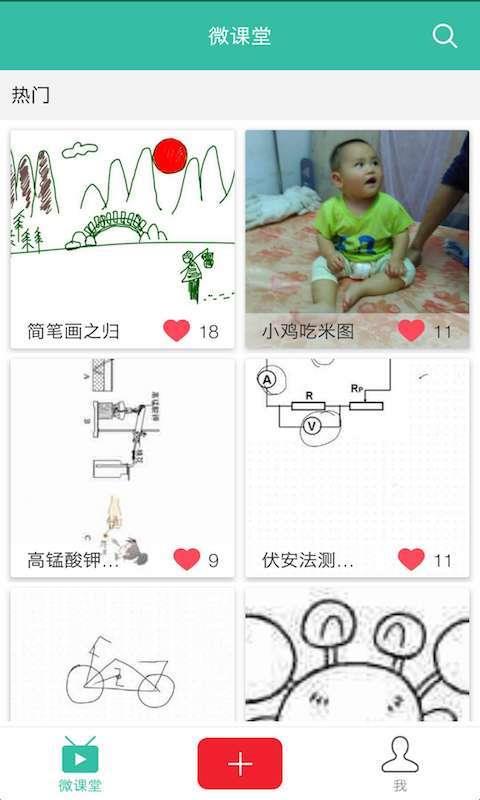Tap the heart on 高锰酸钾 card

[187, 559]
